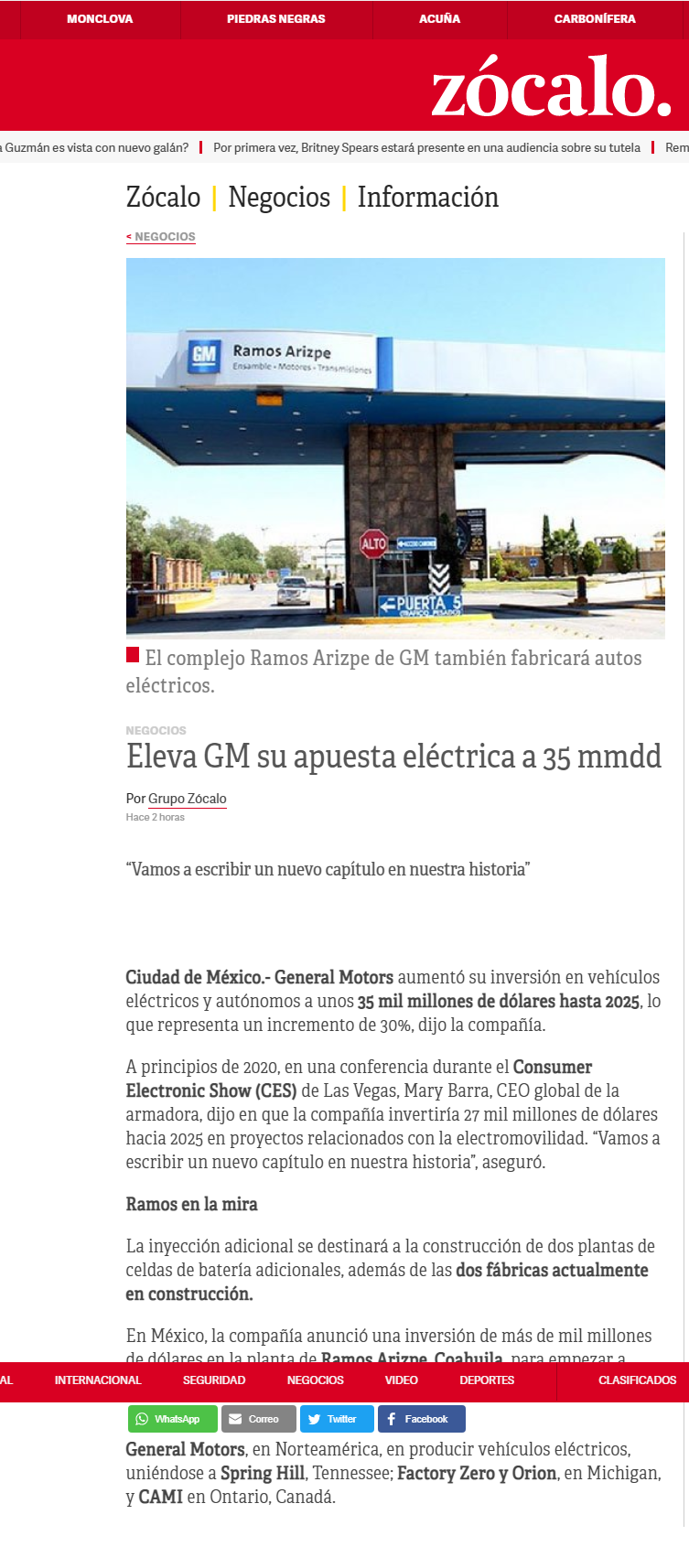Open the Grupo Zócalo author link
This screenshot has width=689, height=1568.
(x=188, y=799)
